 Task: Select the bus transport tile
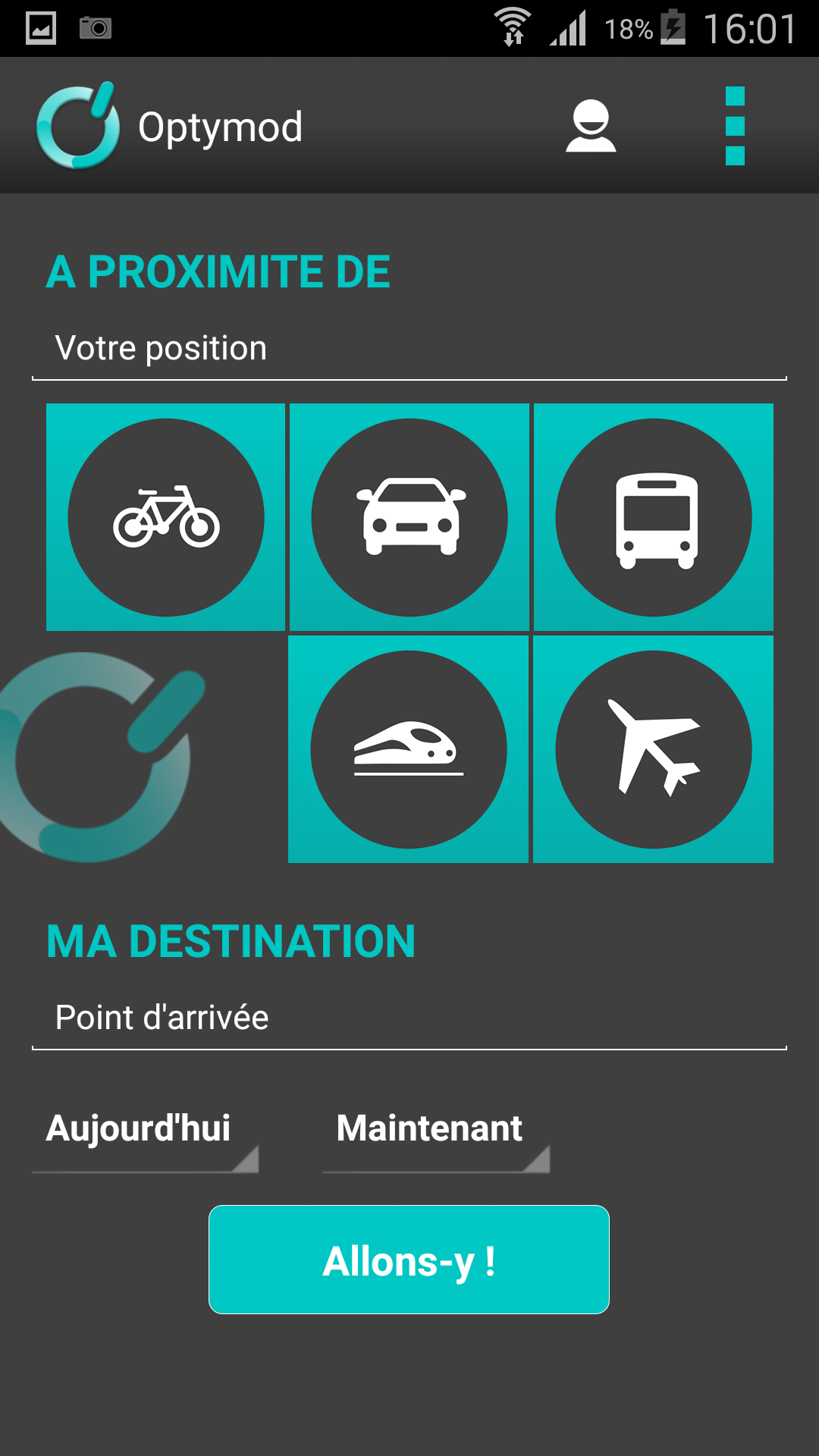654,517
